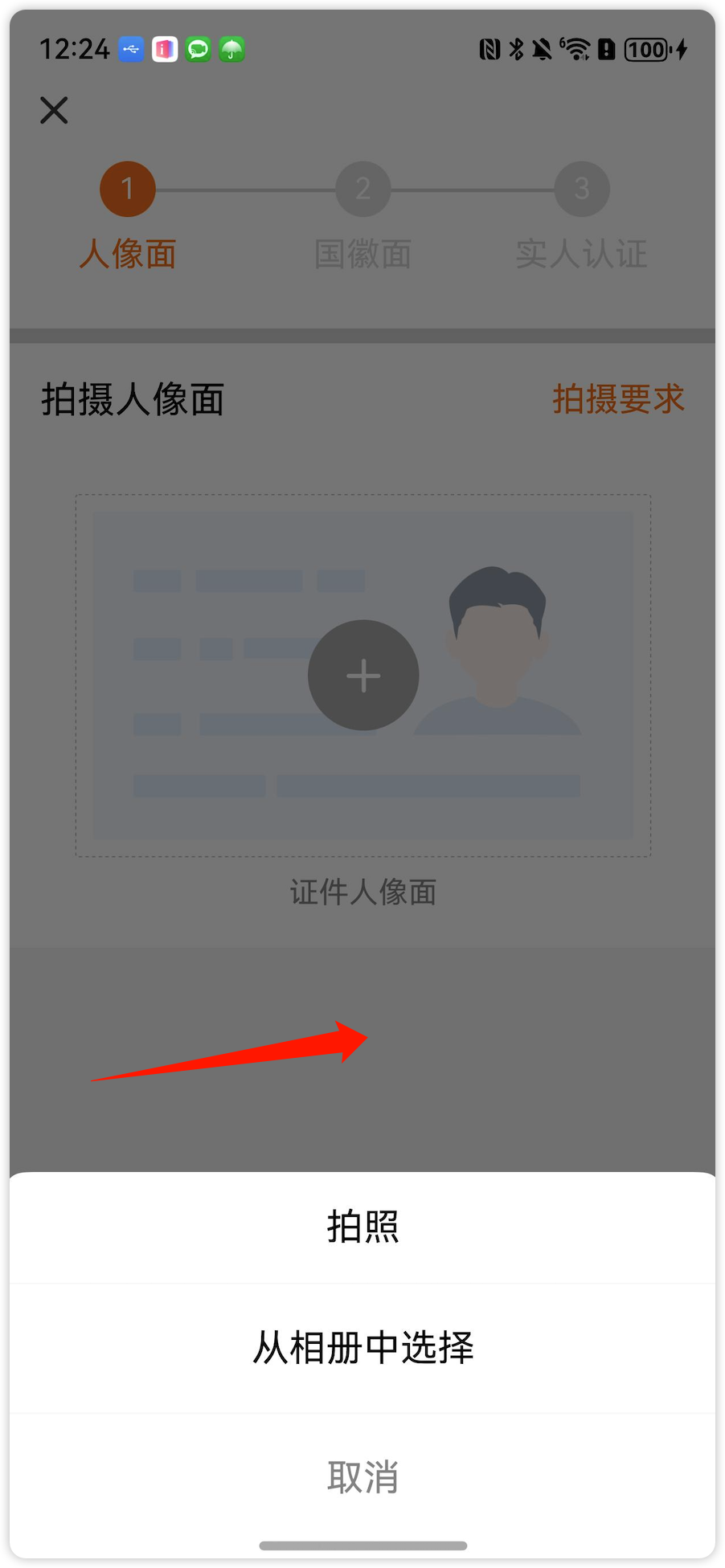The height and width of the screenshot is (1568, 725).
Task: Open 拍摄要求 link
Action: point(617,399)
